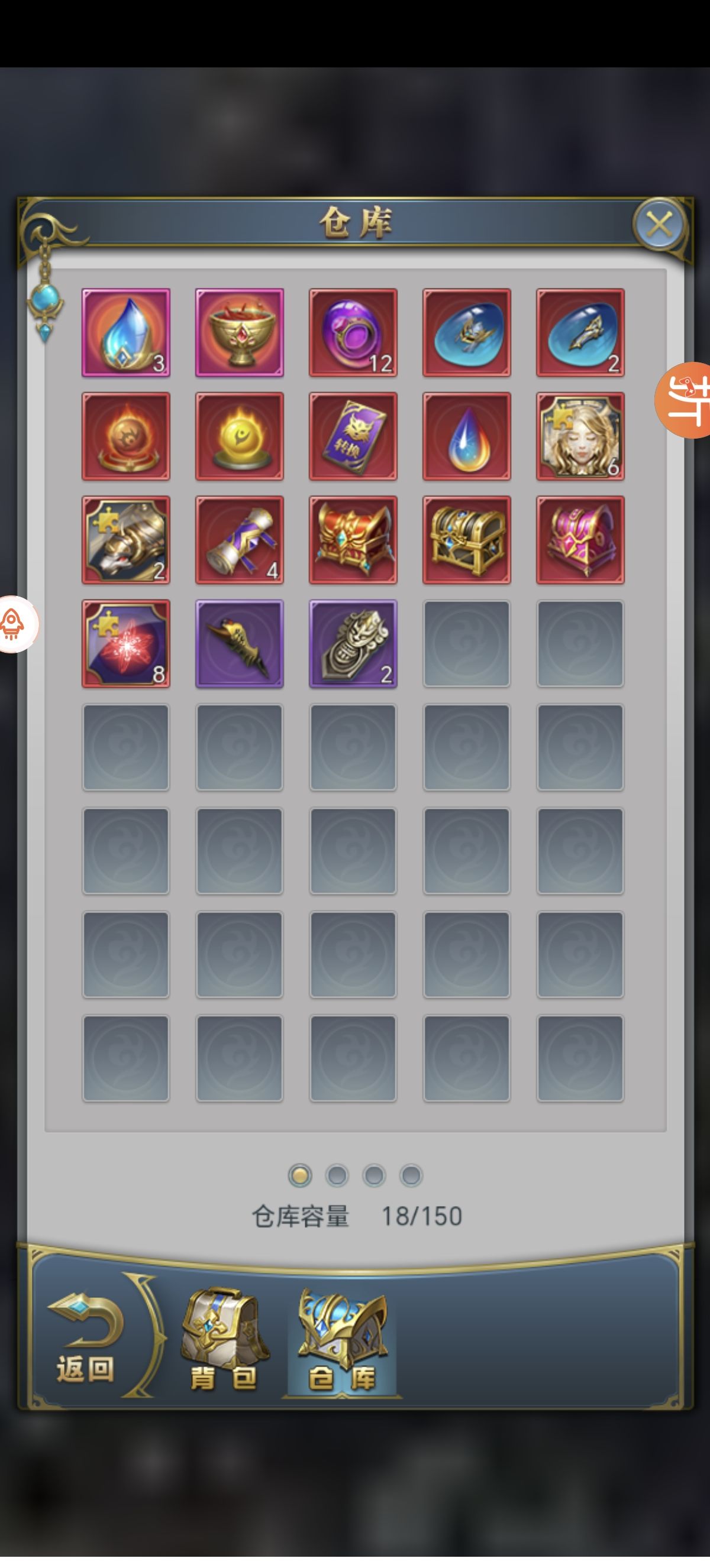The height and width of the screenshot is (1568, 710).
Task: Close the 仓库 warehouse window
Action: coord(660,225)
